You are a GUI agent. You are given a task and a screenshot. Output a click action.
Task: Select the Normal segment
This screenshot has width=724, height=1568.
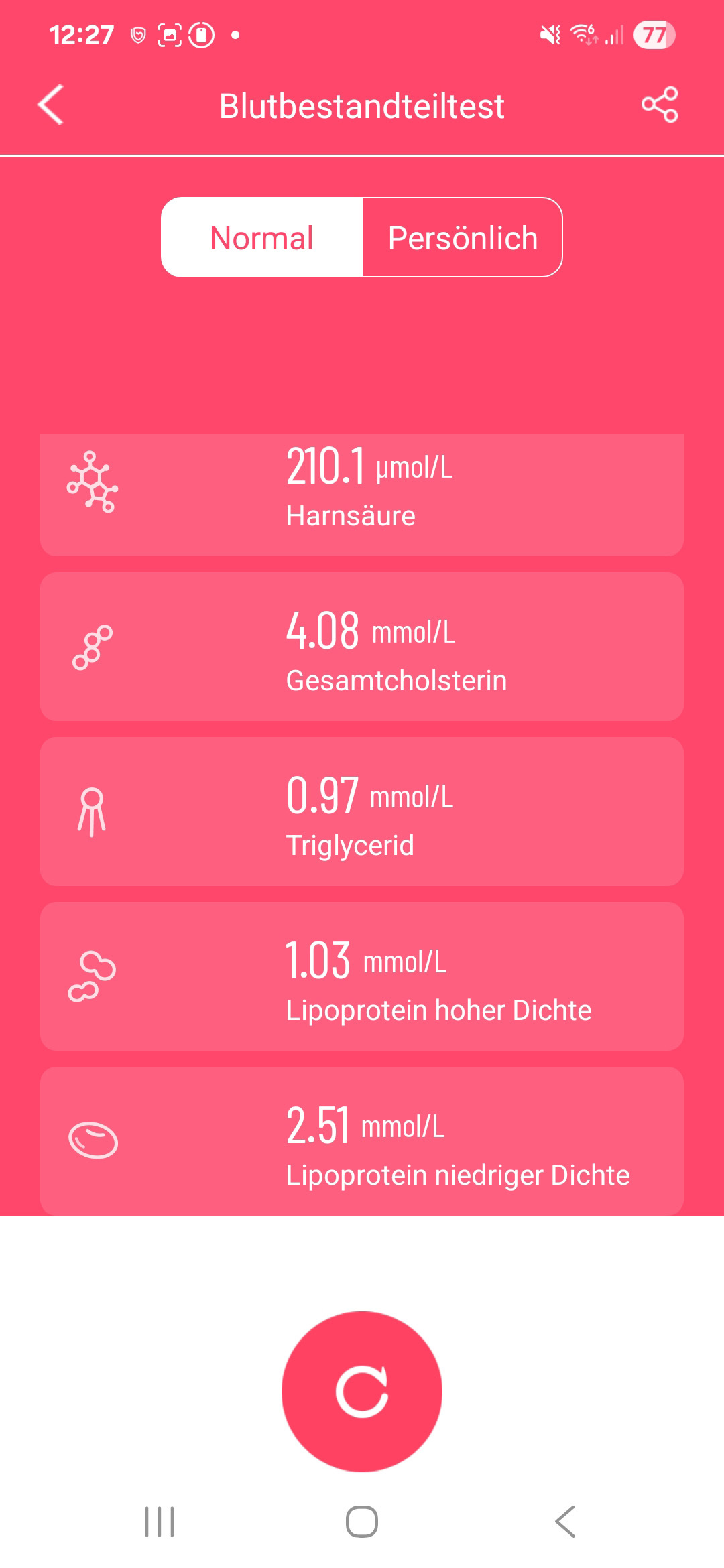[262, 238]
